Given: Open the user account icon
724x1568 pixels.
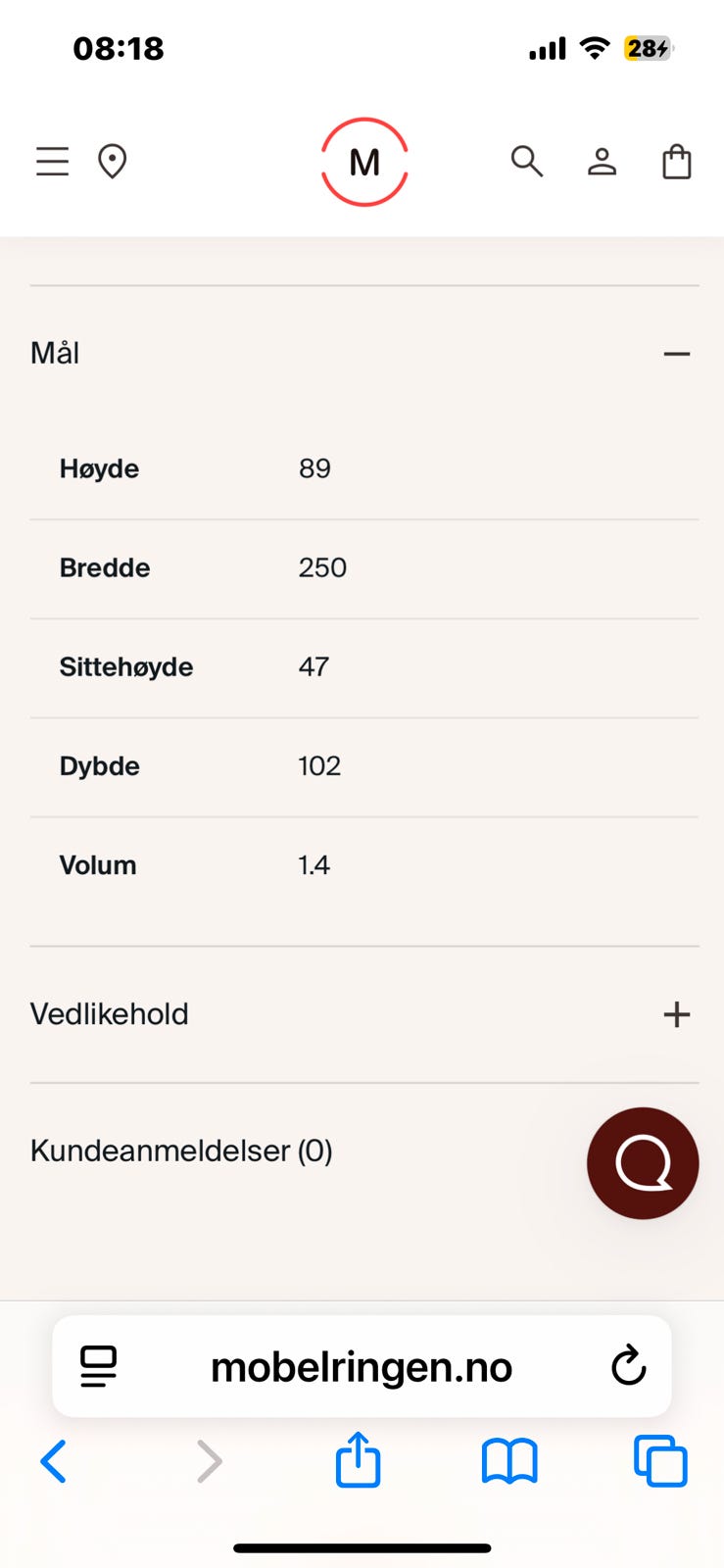Looking at the screenshot, I should tap(603, 162).
